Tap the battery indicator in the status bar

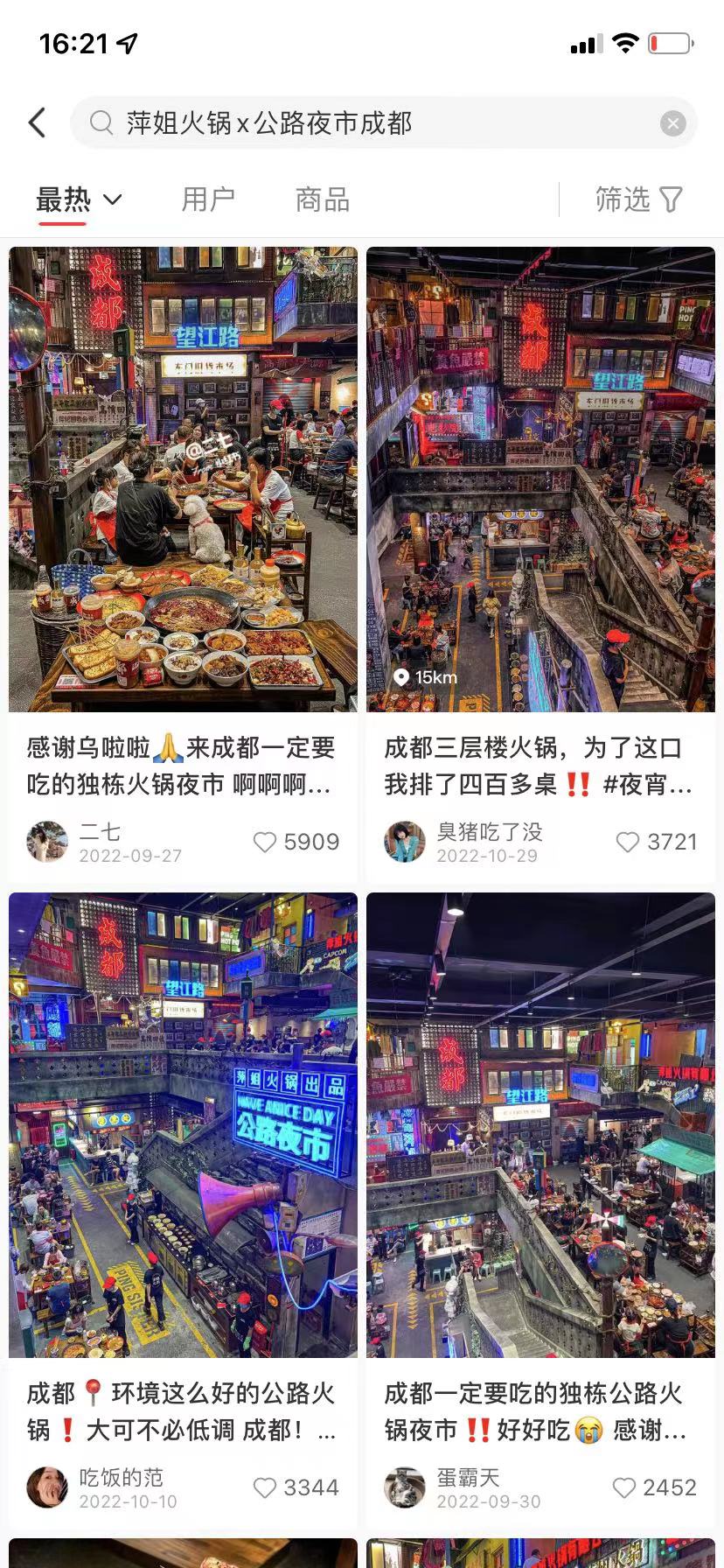668,42
